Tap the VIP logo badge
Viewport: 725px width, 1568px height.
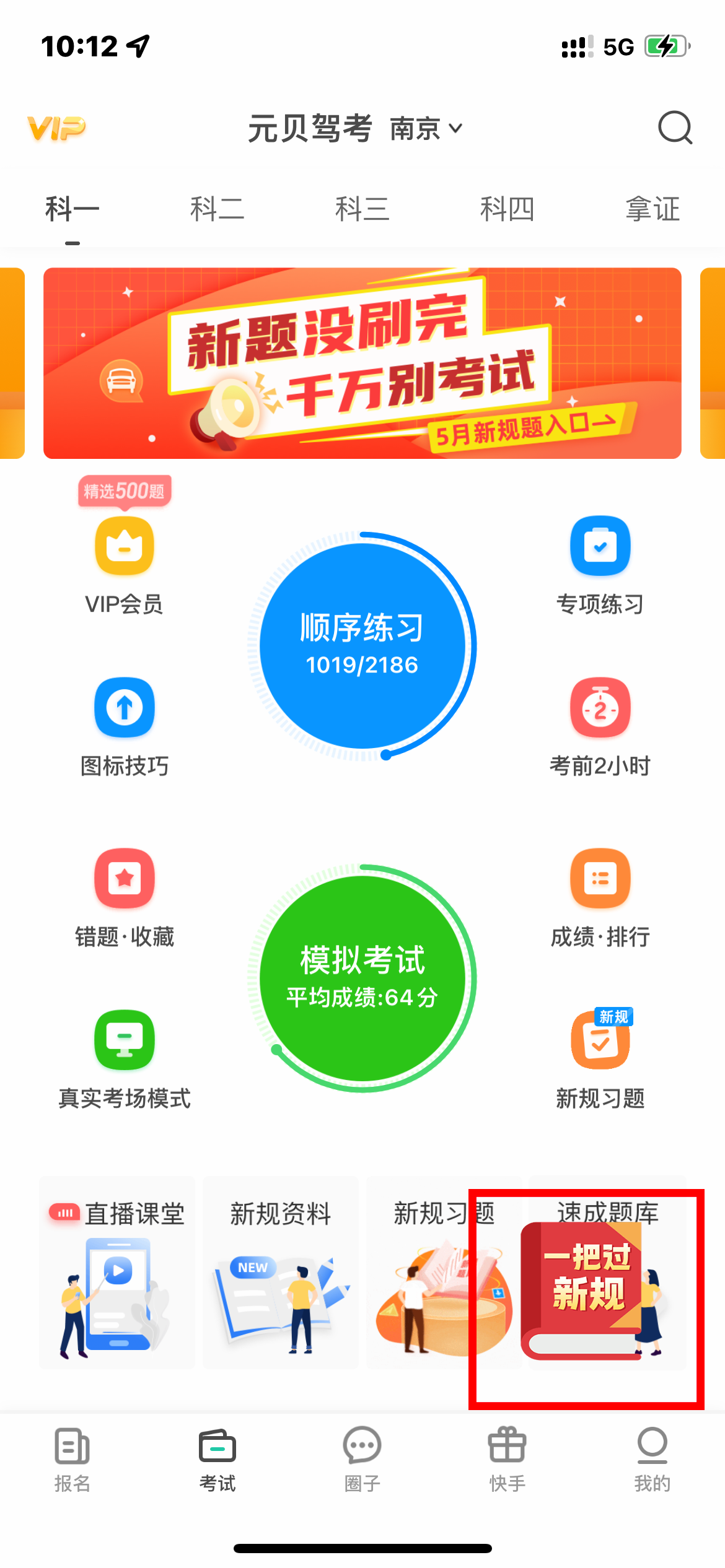(56, 128)
